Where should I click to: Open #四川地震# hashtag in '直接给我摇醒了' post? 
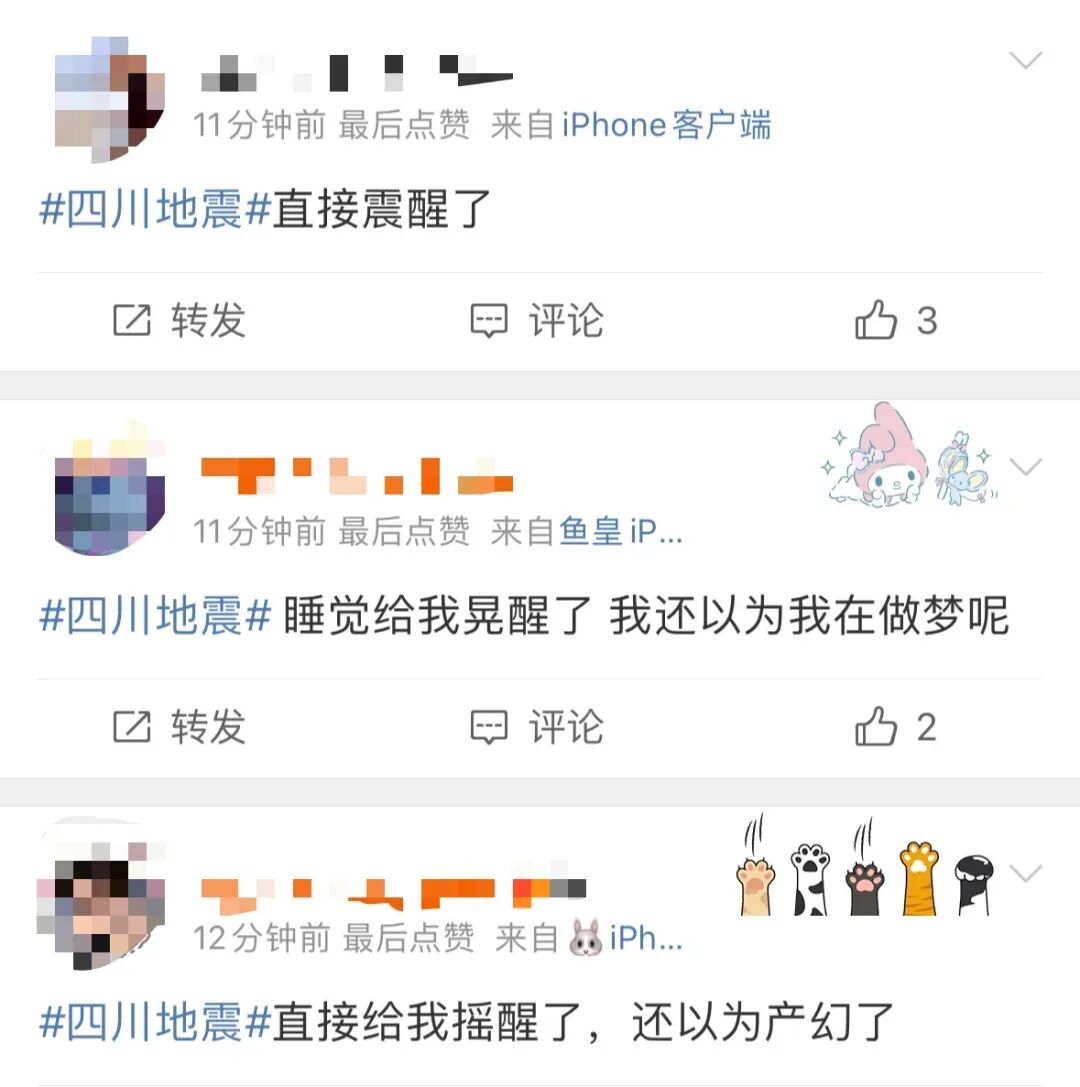tap(155, 1022)
